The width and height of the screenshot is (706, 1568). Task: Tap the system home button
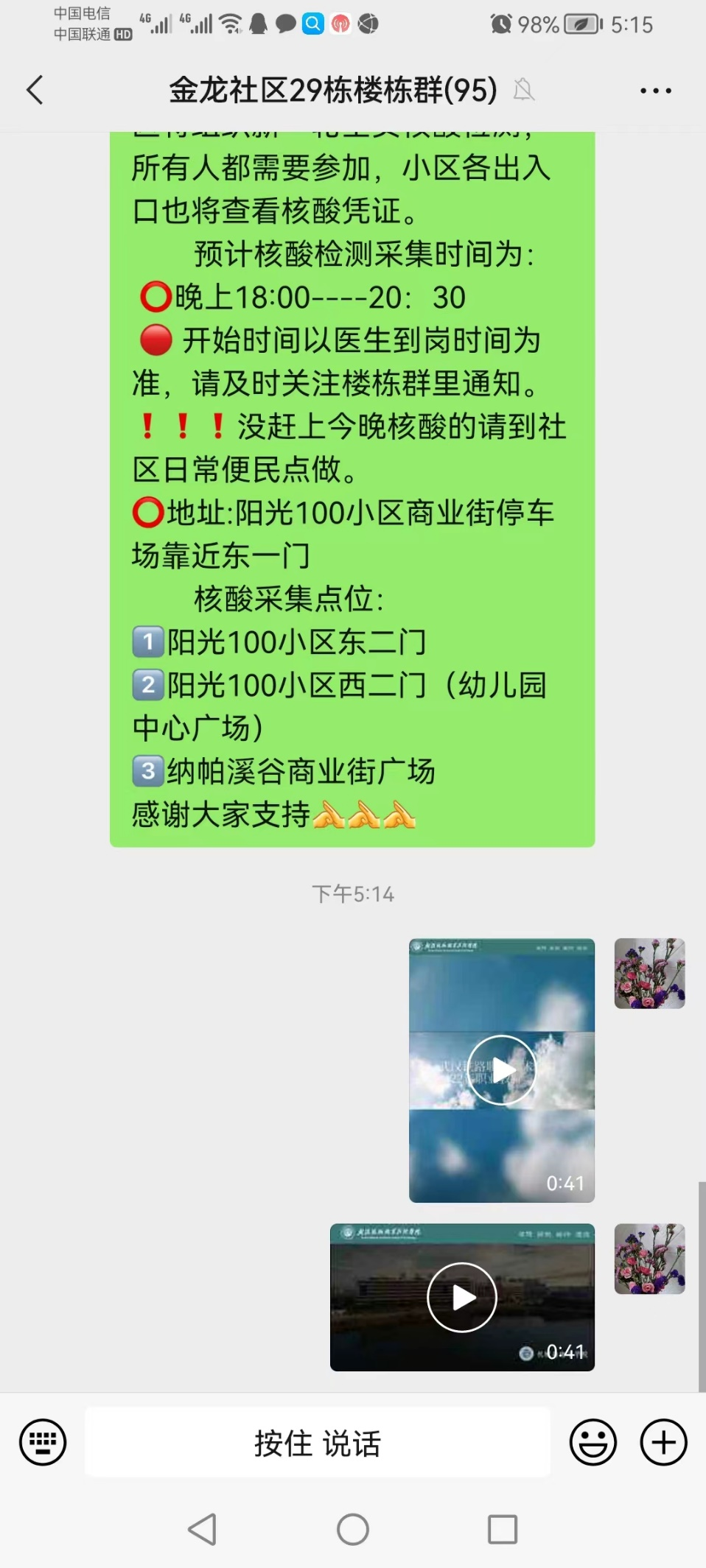353,1530
